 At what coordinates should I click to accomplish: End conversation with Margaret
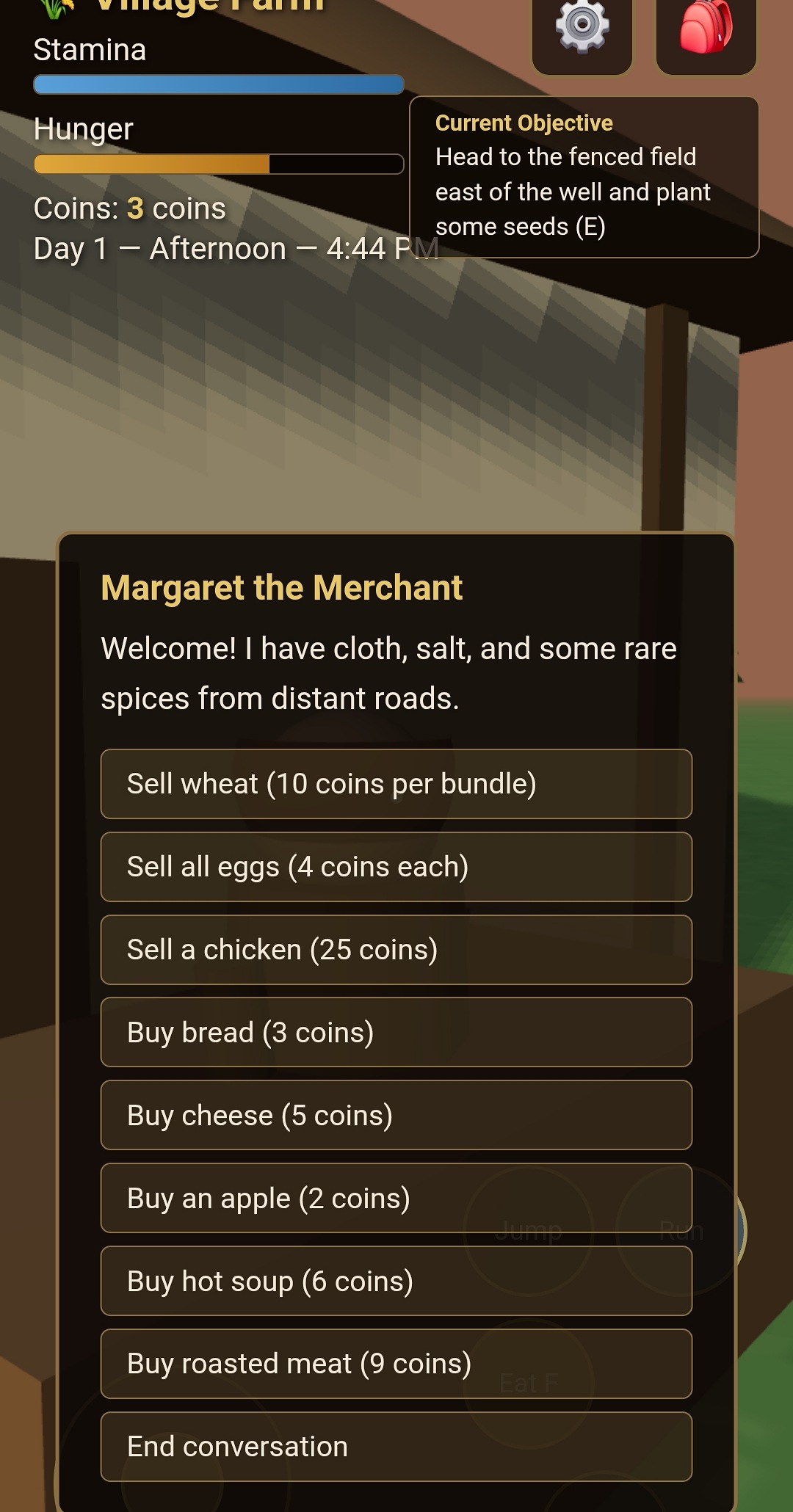point(396,1447)
